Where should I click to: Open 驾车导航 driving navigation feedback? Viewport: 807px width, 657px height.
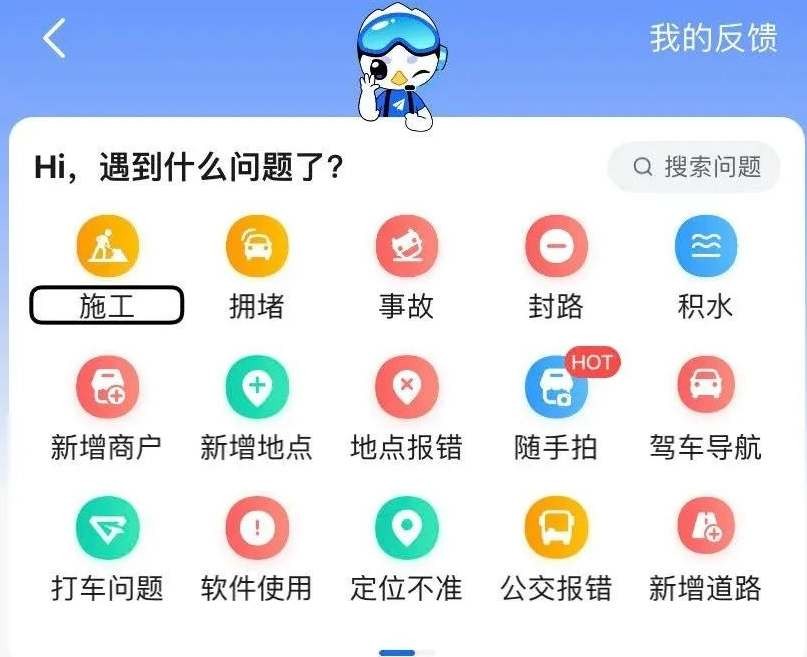[706, 388]
